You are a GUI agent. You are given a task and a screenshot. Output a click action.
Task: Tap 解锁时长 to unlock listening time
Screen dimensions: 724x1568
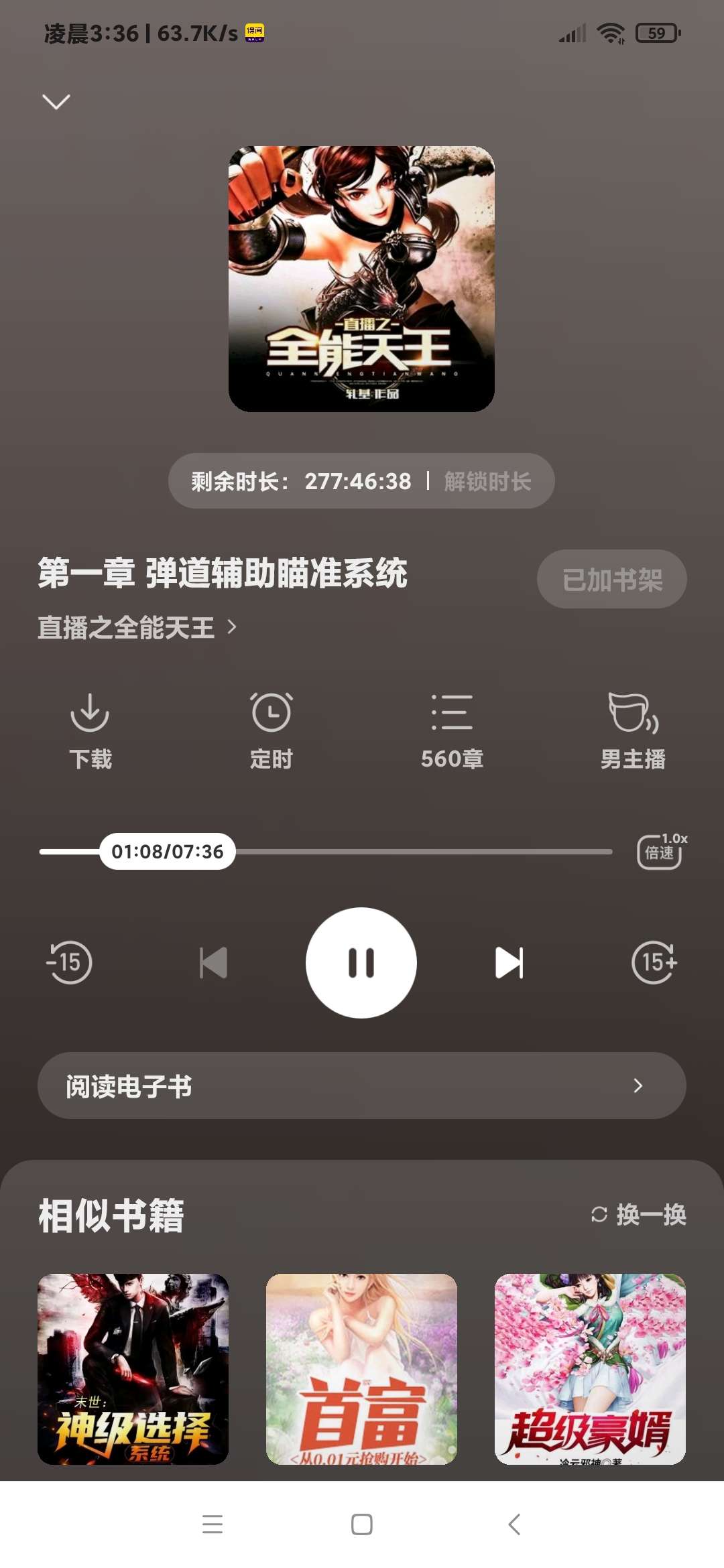[487, 480]
